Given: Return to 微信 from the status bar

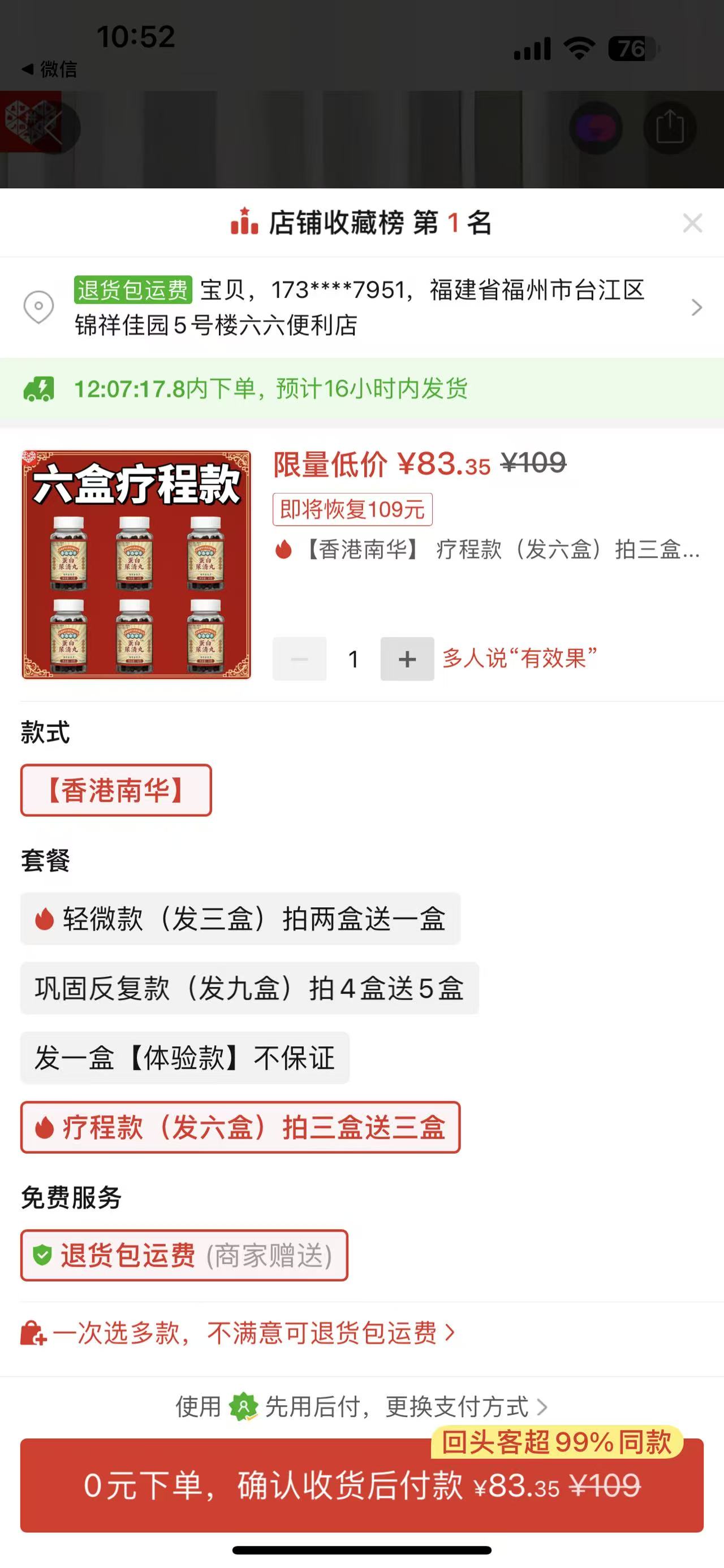Looking at the screenshot, I should pyautogui.click(x=50, y=70).
